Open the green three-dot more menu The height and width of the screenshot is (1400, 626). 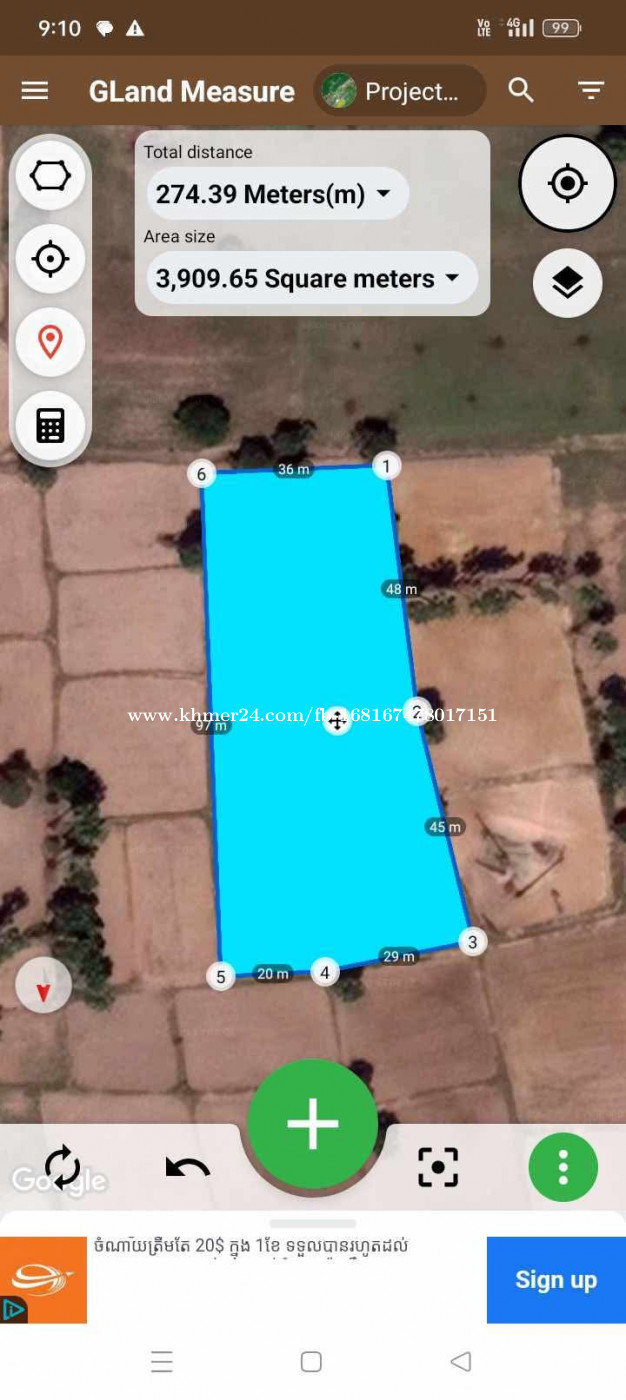[x=563, y=1167]
